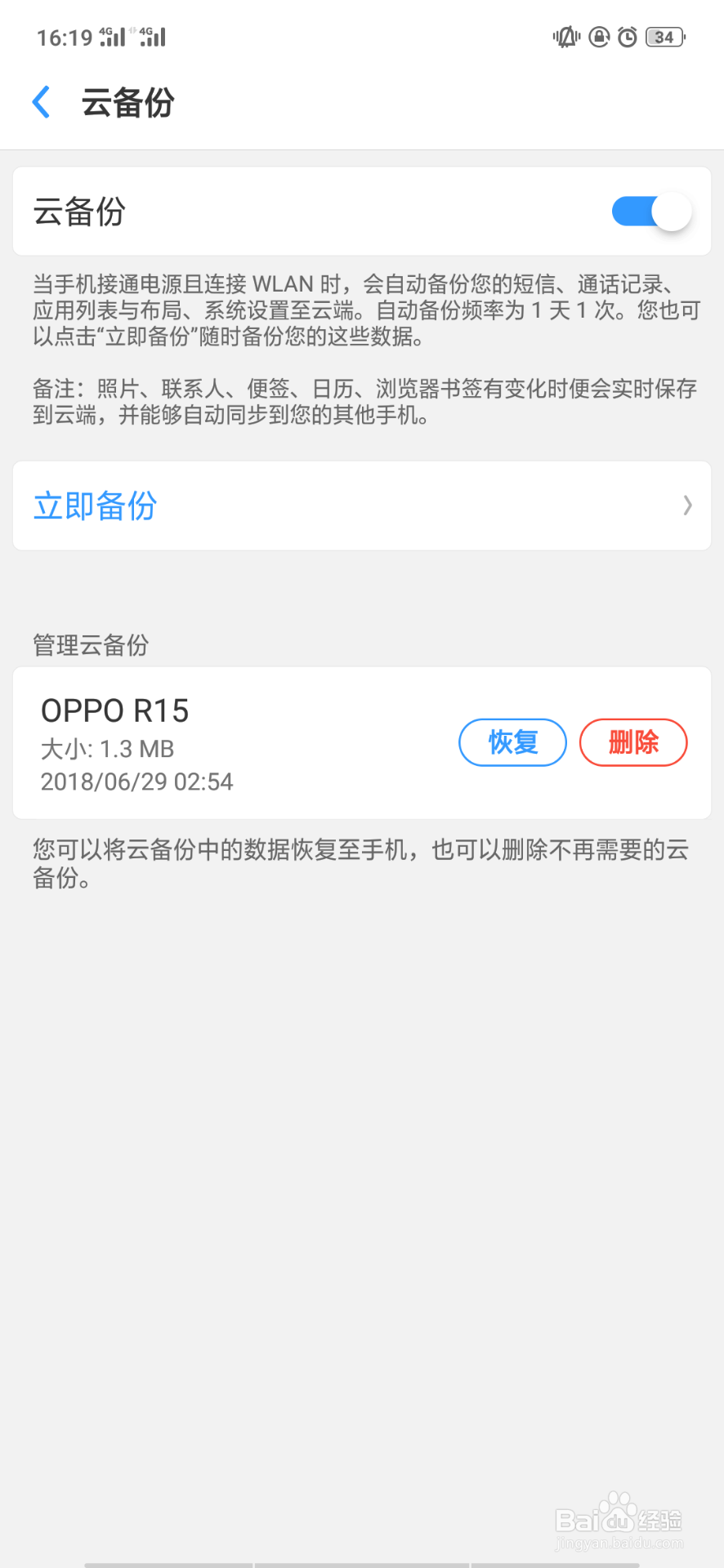Tap 删除 to delete the backup

(x=633, y=742)
